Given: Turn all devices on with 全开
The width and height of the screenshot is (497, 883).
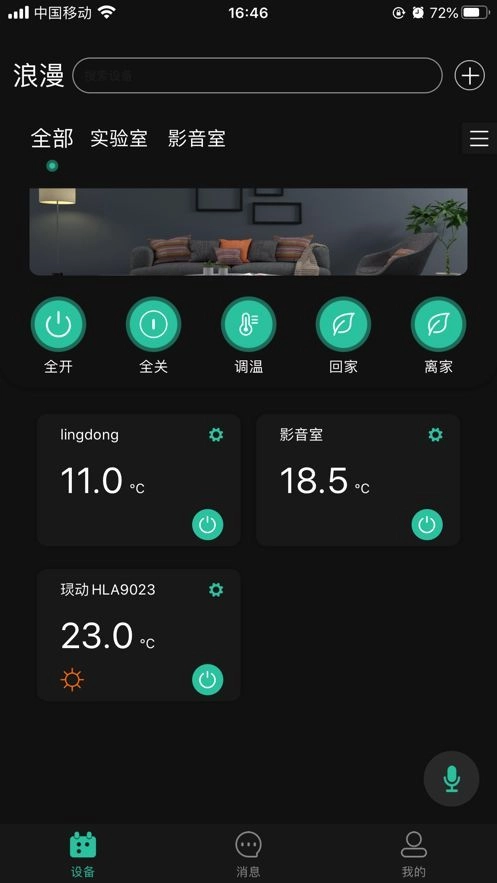Looking at the screenshot, I should [x=59, y=325].
